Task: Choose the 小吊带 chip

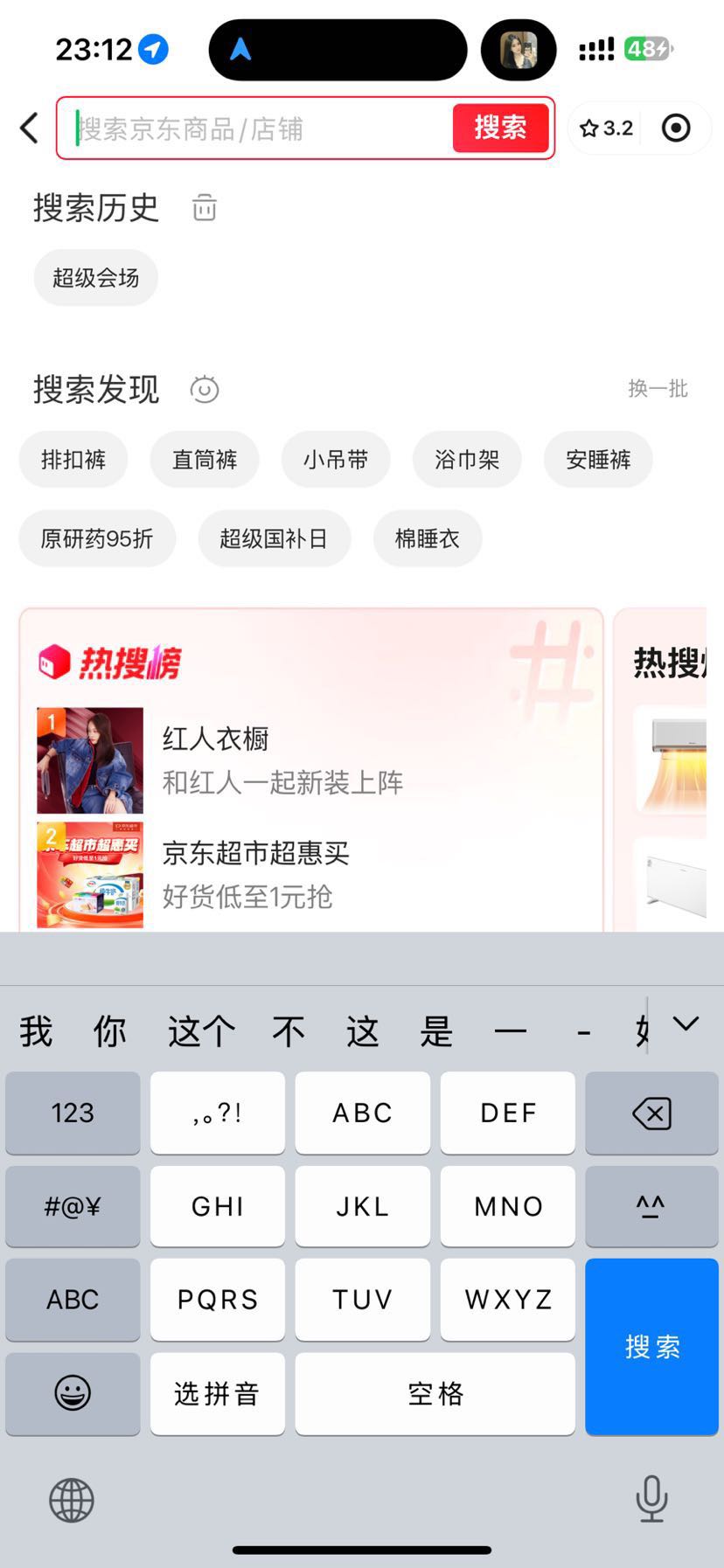Action: pos(336,460)
